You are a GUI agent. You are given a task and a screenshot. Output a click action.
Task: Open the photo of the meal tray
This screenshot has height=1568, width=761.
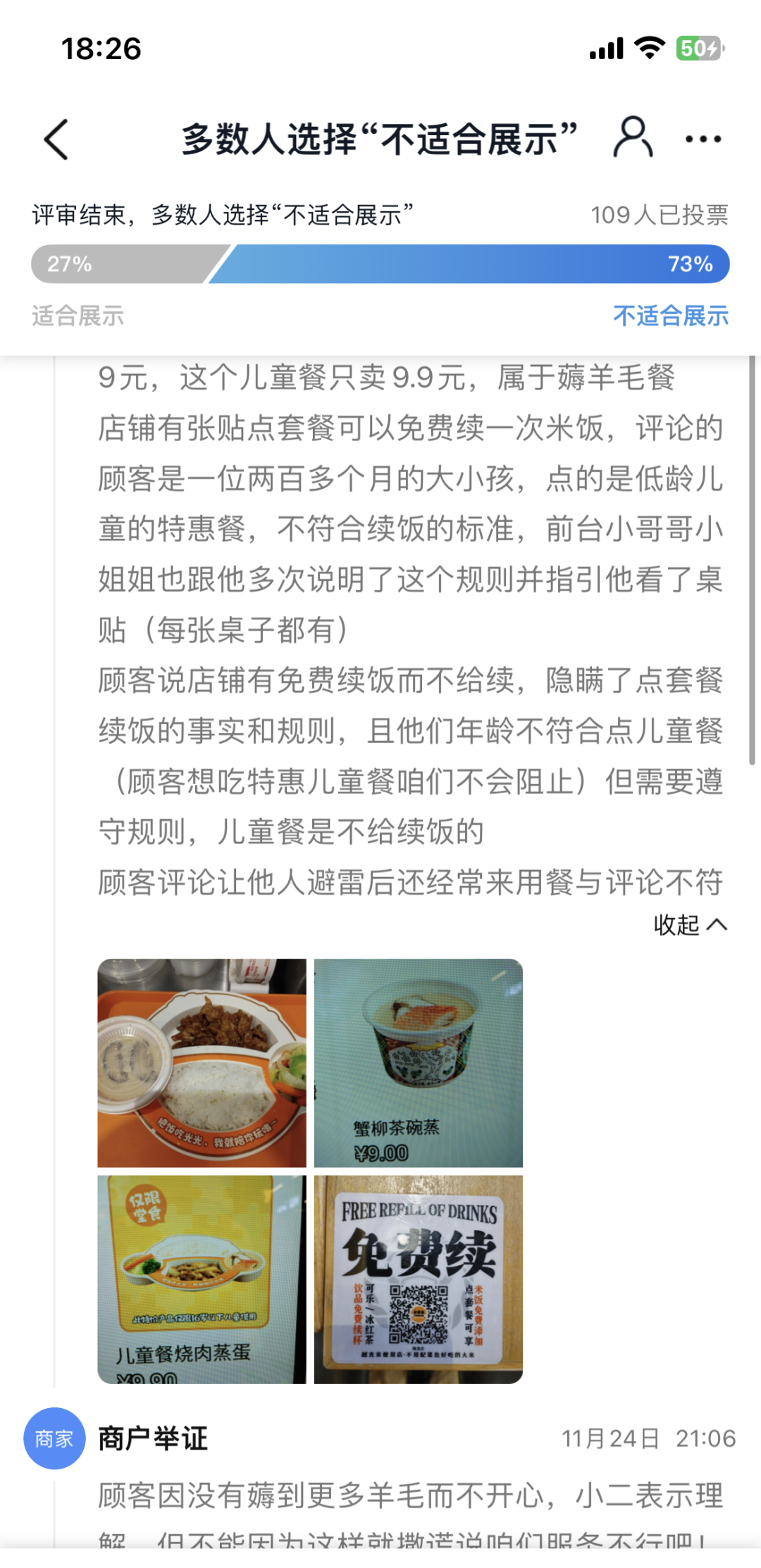(x=202, y=1063)
